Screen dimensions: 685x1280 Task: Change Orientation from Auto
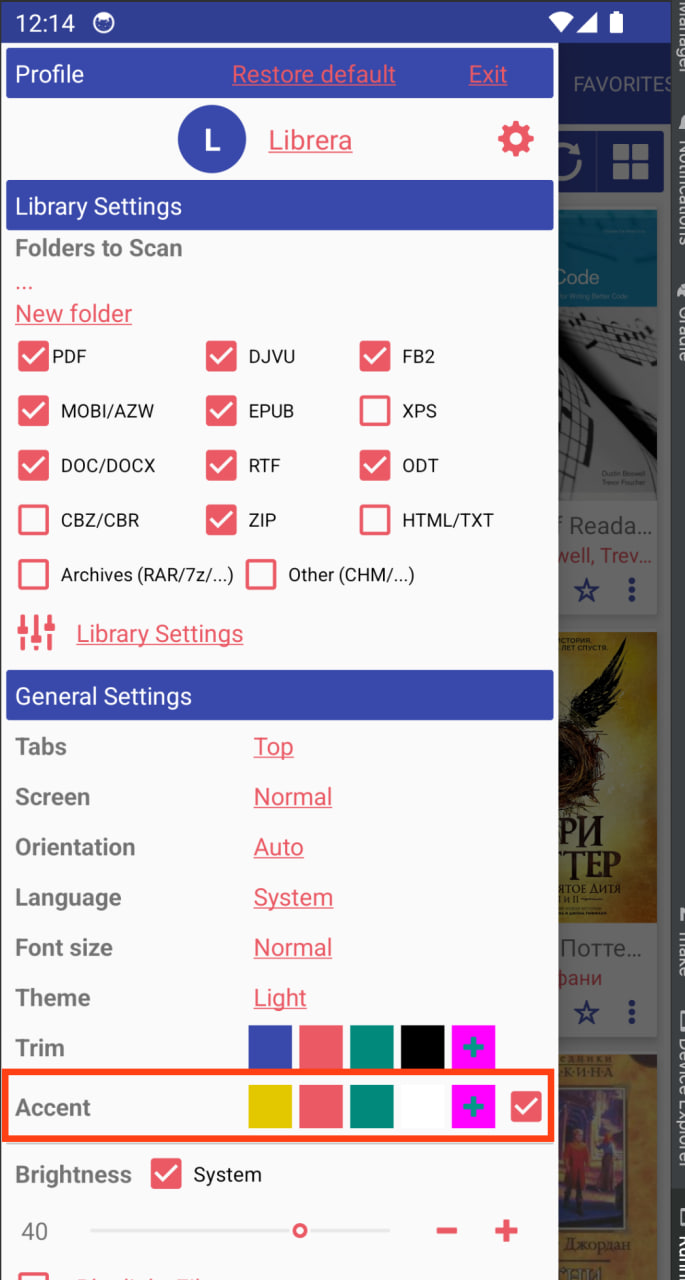click(278, 848)
